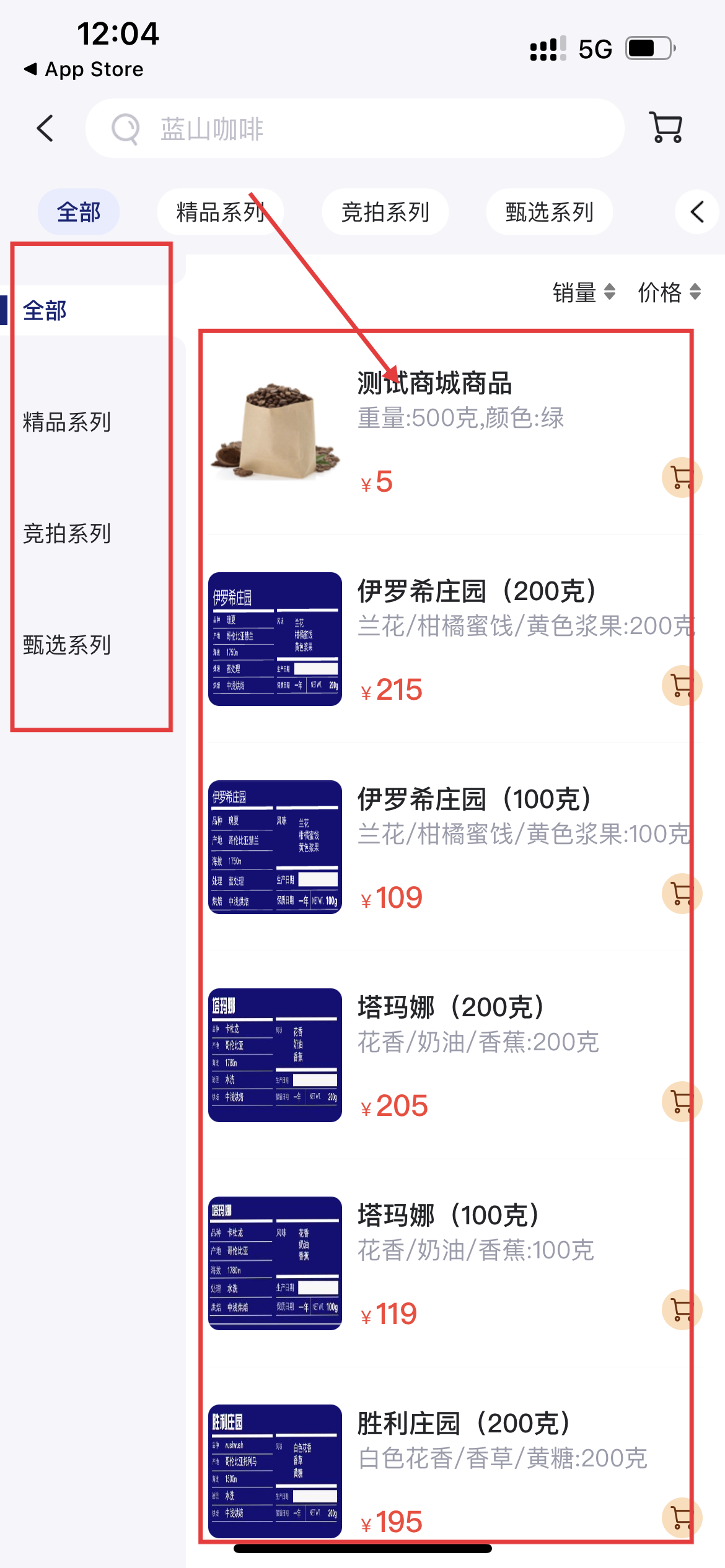725x1568 pixels.
Task: Choose 精品系列 in the side menu
Action: [x=67, y=422]
